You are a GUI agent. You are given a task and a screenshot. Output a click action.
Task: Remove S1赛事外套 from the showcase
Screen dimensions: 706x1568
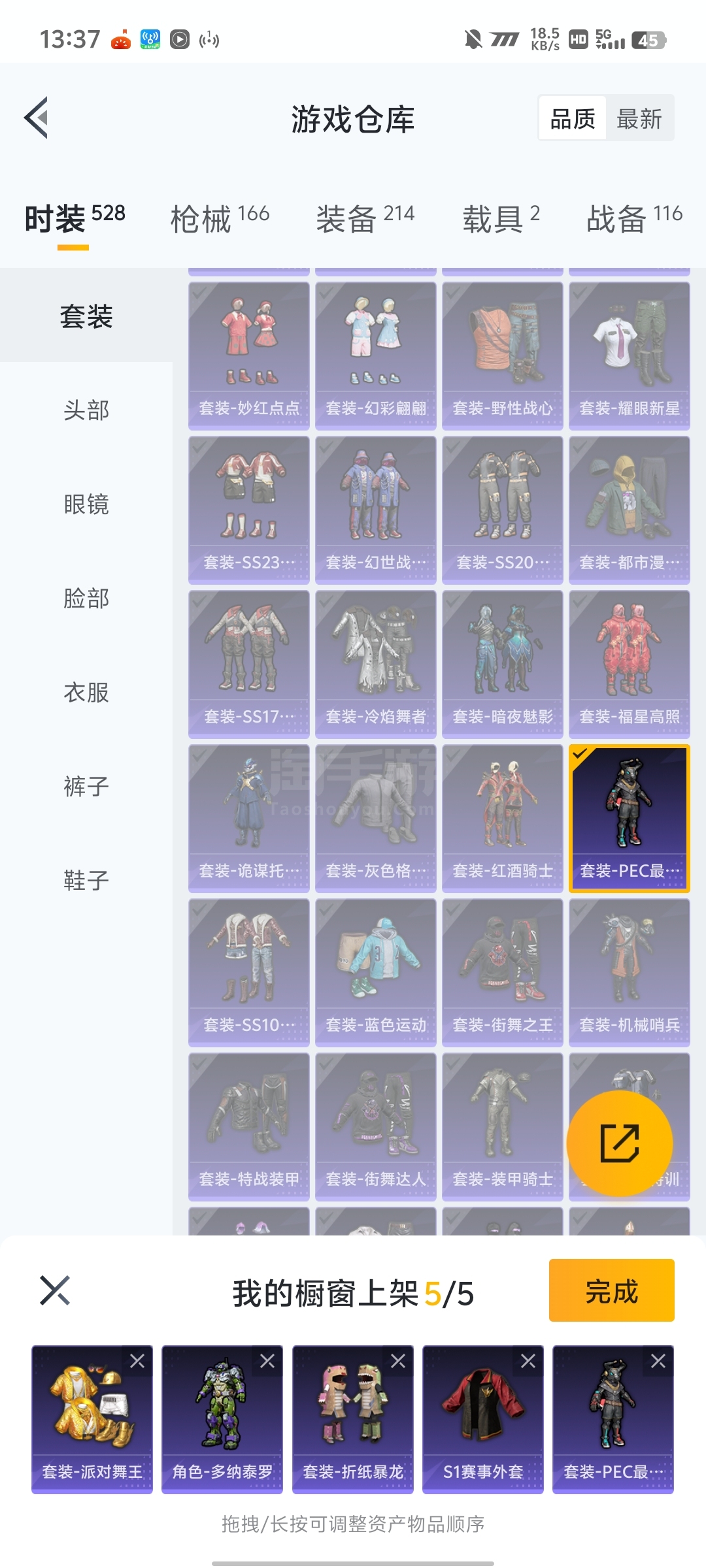click(x=528, y=1361)
